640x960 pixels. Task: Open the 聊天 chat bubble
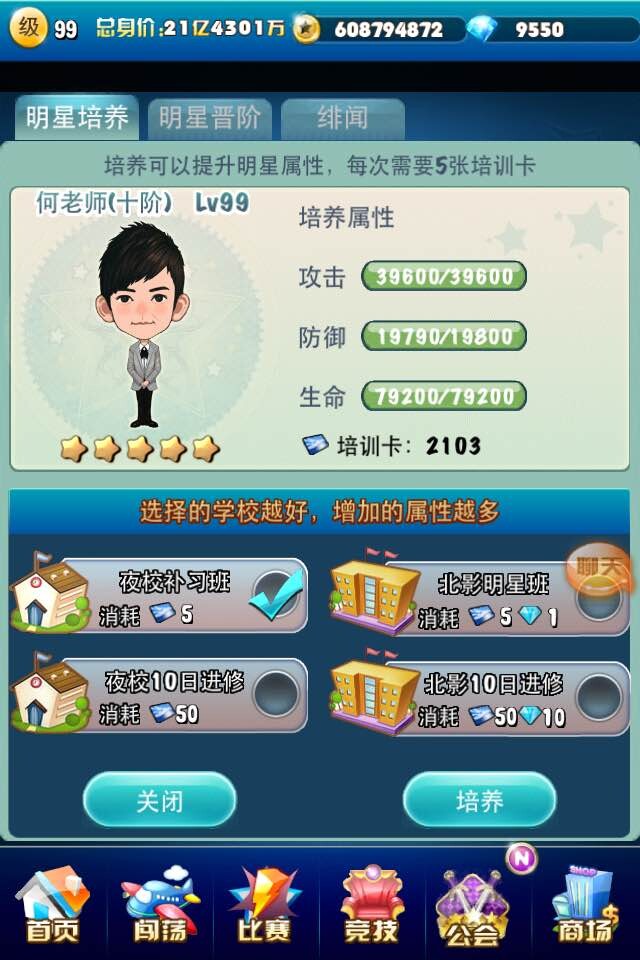600,568
